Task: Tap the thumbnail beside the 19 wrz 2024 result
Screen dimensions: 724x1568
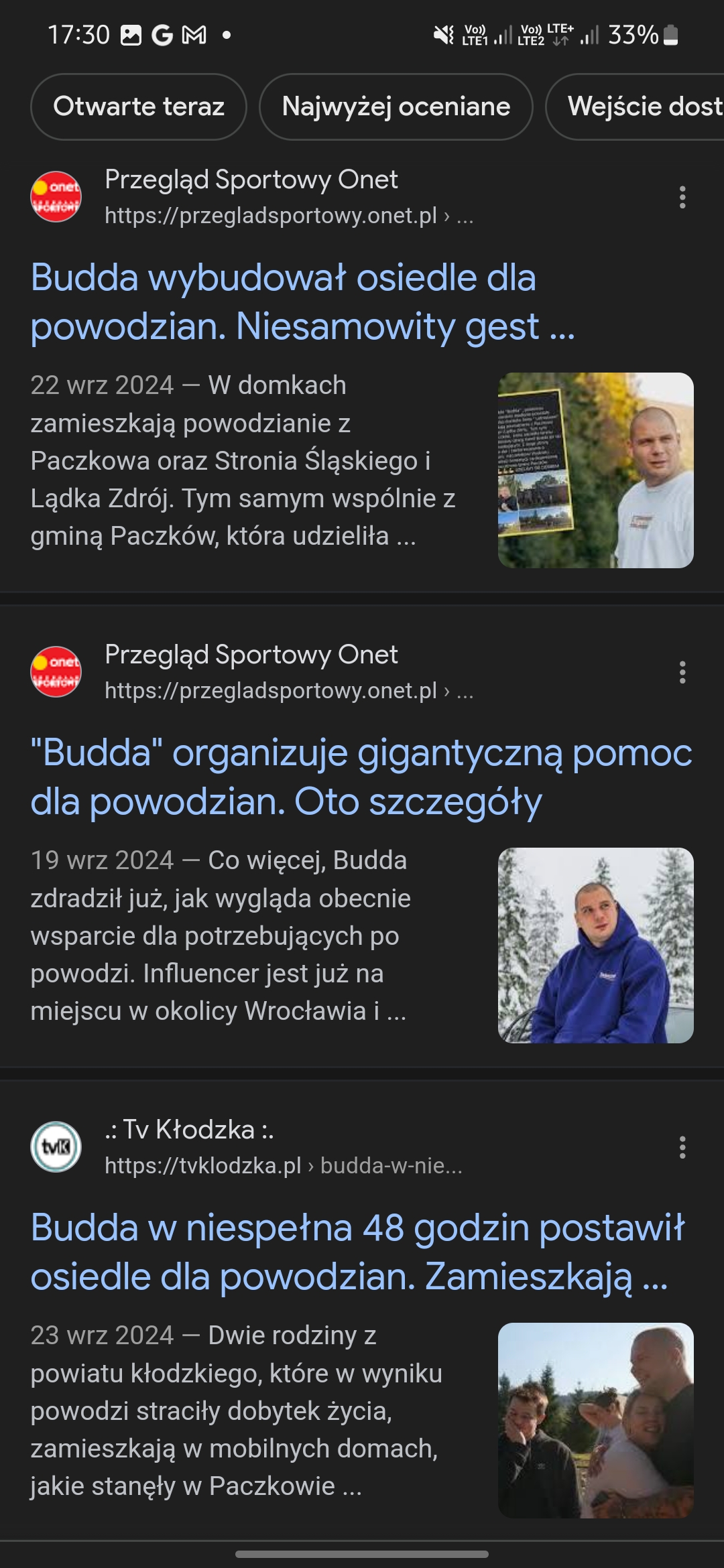Action: pyautogui.click(x=595, y=945)
